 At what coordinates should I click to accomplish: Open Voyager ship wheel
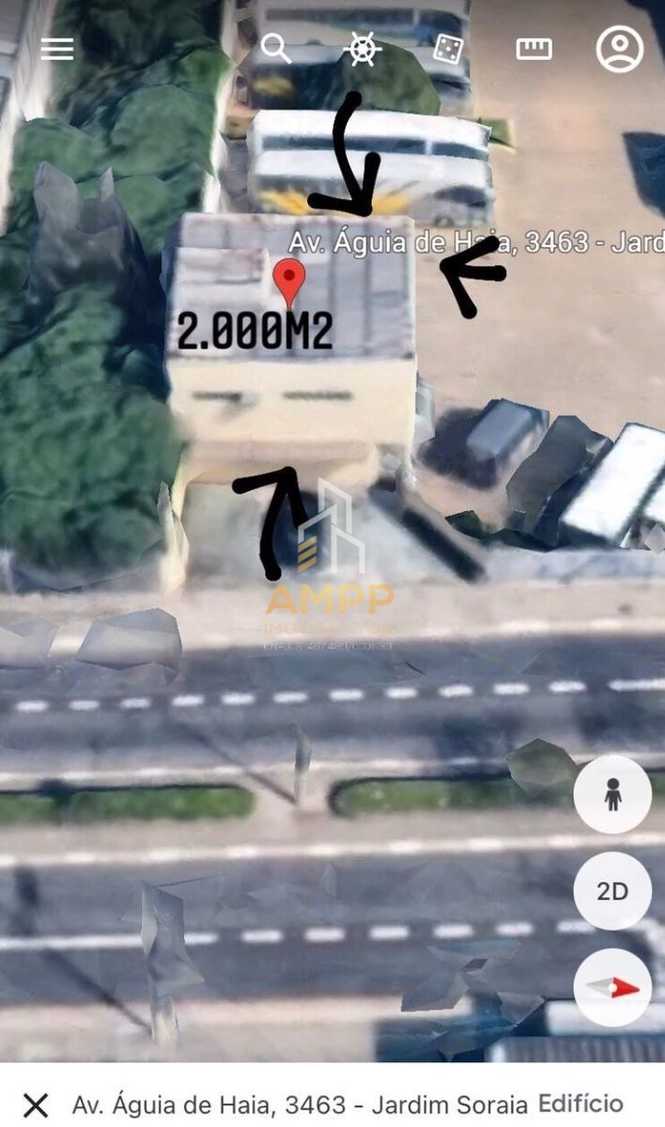[x=362, y=48]
